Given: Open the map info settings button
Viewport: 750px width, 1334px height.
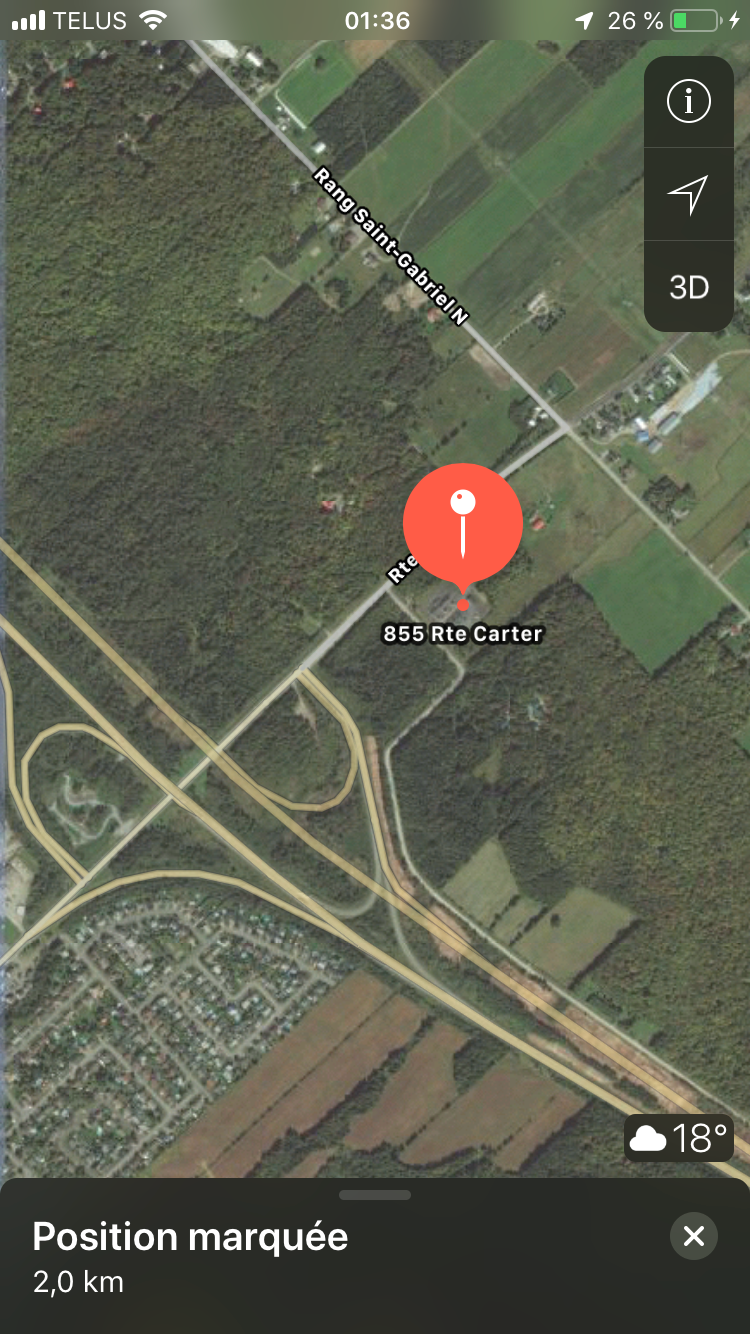Looking at the screenshot, I should (x=688, y=102).
